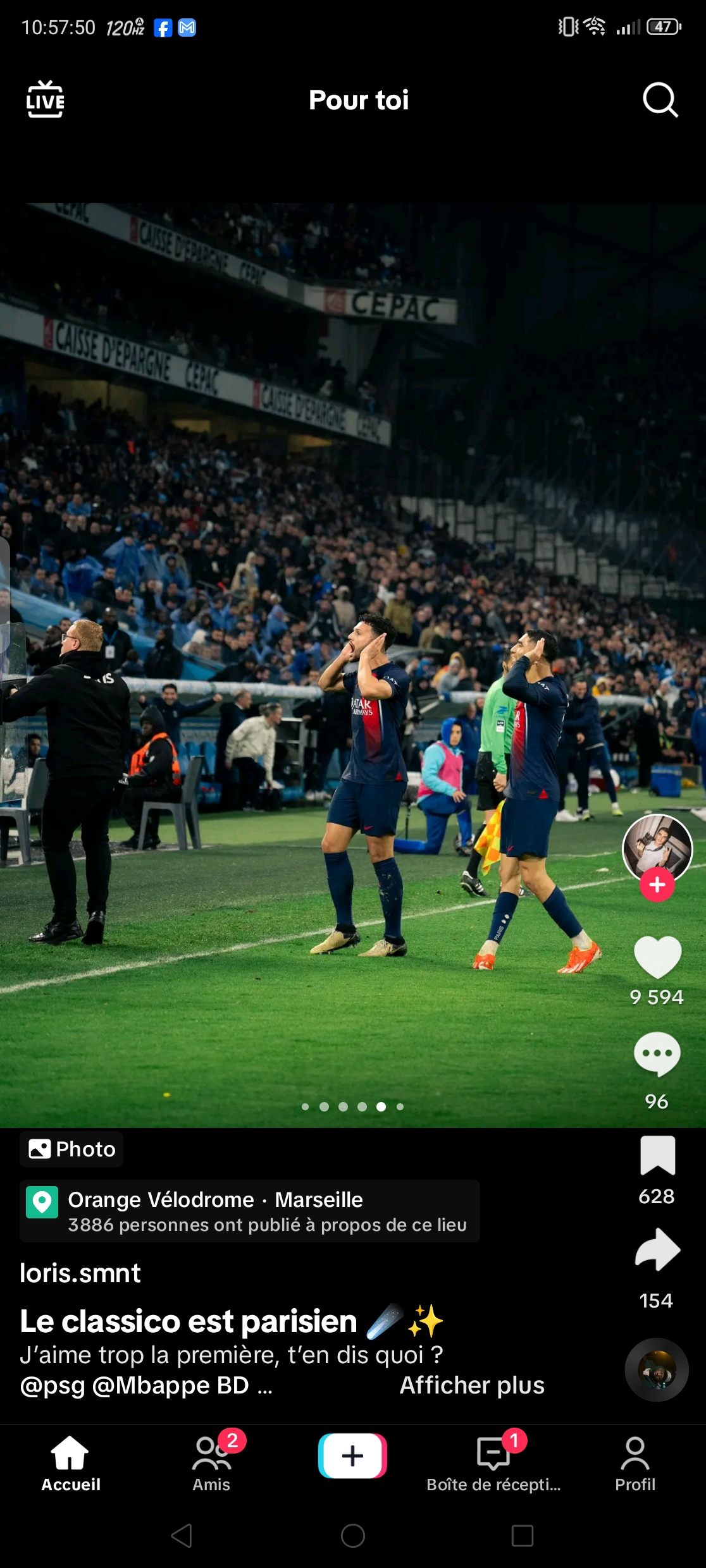Open search with the magnifier icon
Screen dimensions: 706x1568
(660, 100)
